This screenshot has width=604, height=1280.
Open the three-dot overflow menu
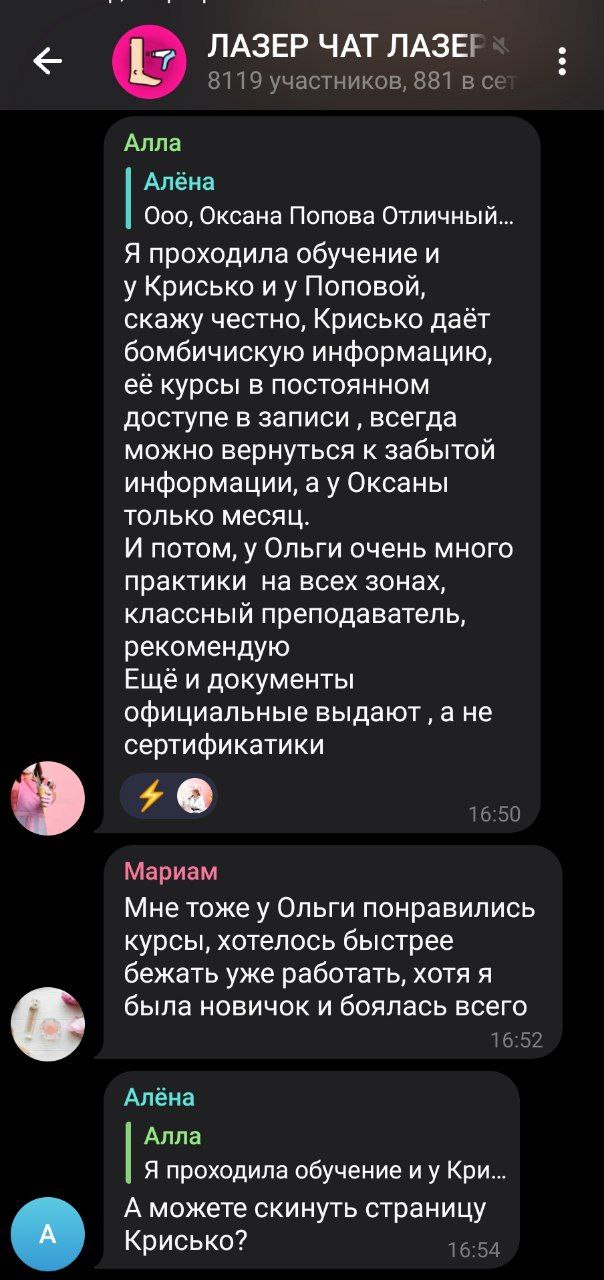pyautogui.click(x=563, y=62)
